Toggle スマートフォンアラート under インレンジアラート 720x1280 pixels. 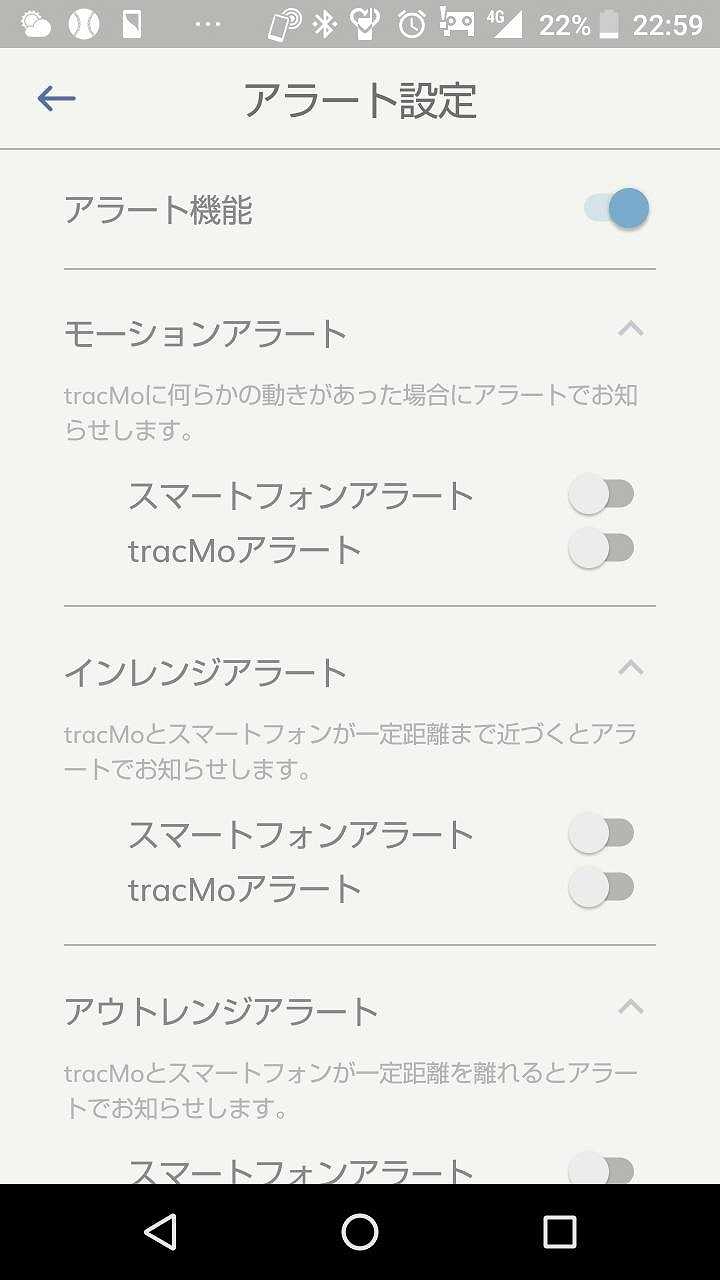click(602, 833)
